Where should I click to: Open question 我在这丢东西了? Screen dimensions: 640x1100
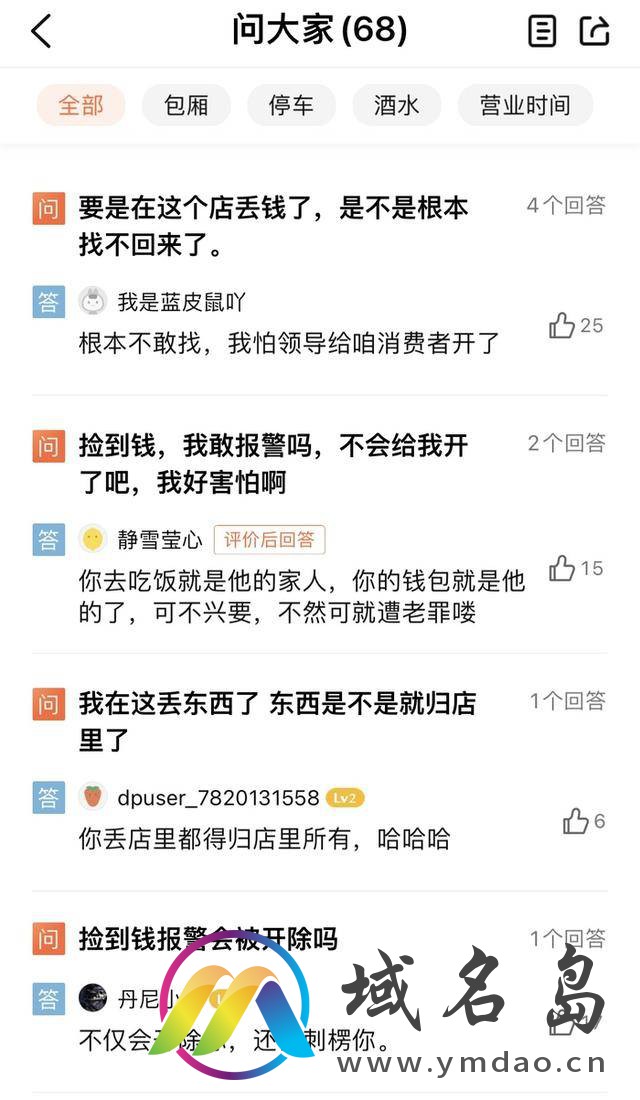point(277,721)
